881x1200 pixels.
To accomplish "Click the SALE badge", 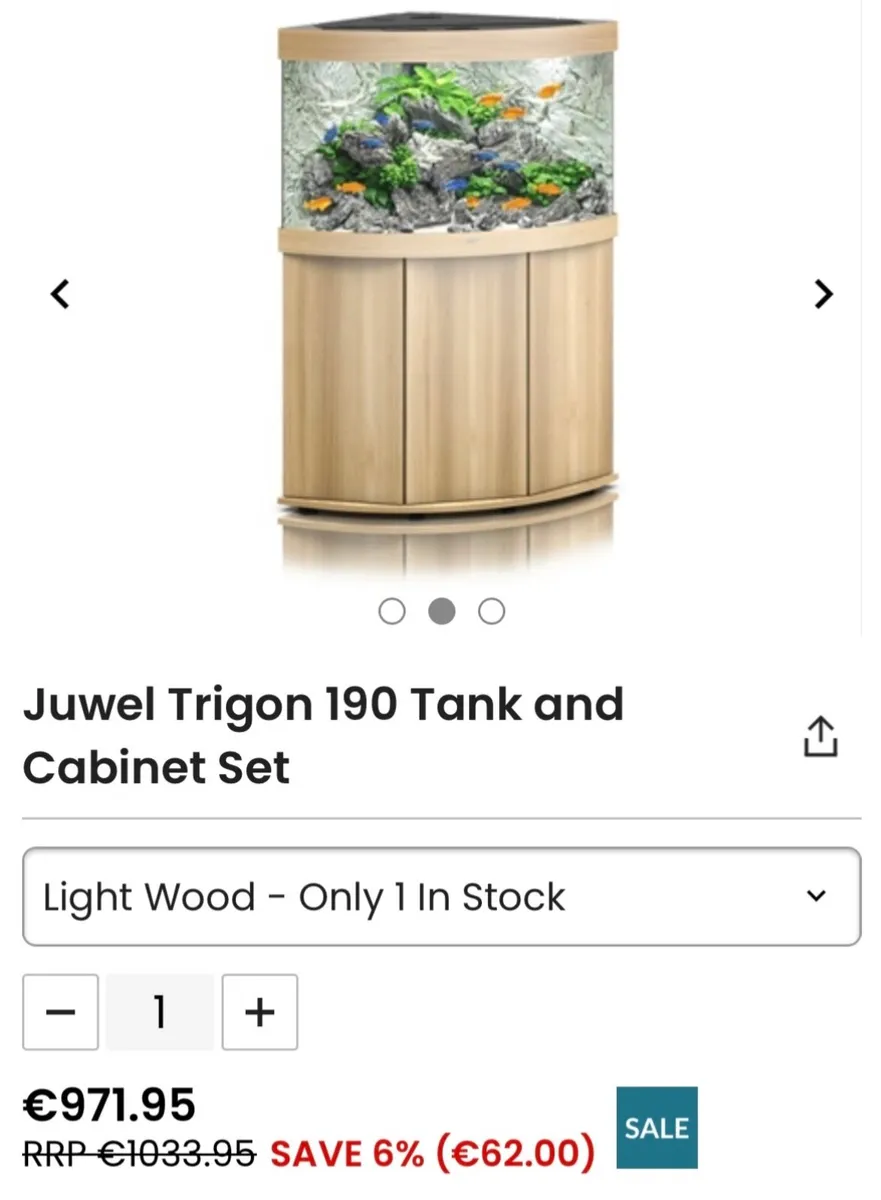I will coord(657,1126).
